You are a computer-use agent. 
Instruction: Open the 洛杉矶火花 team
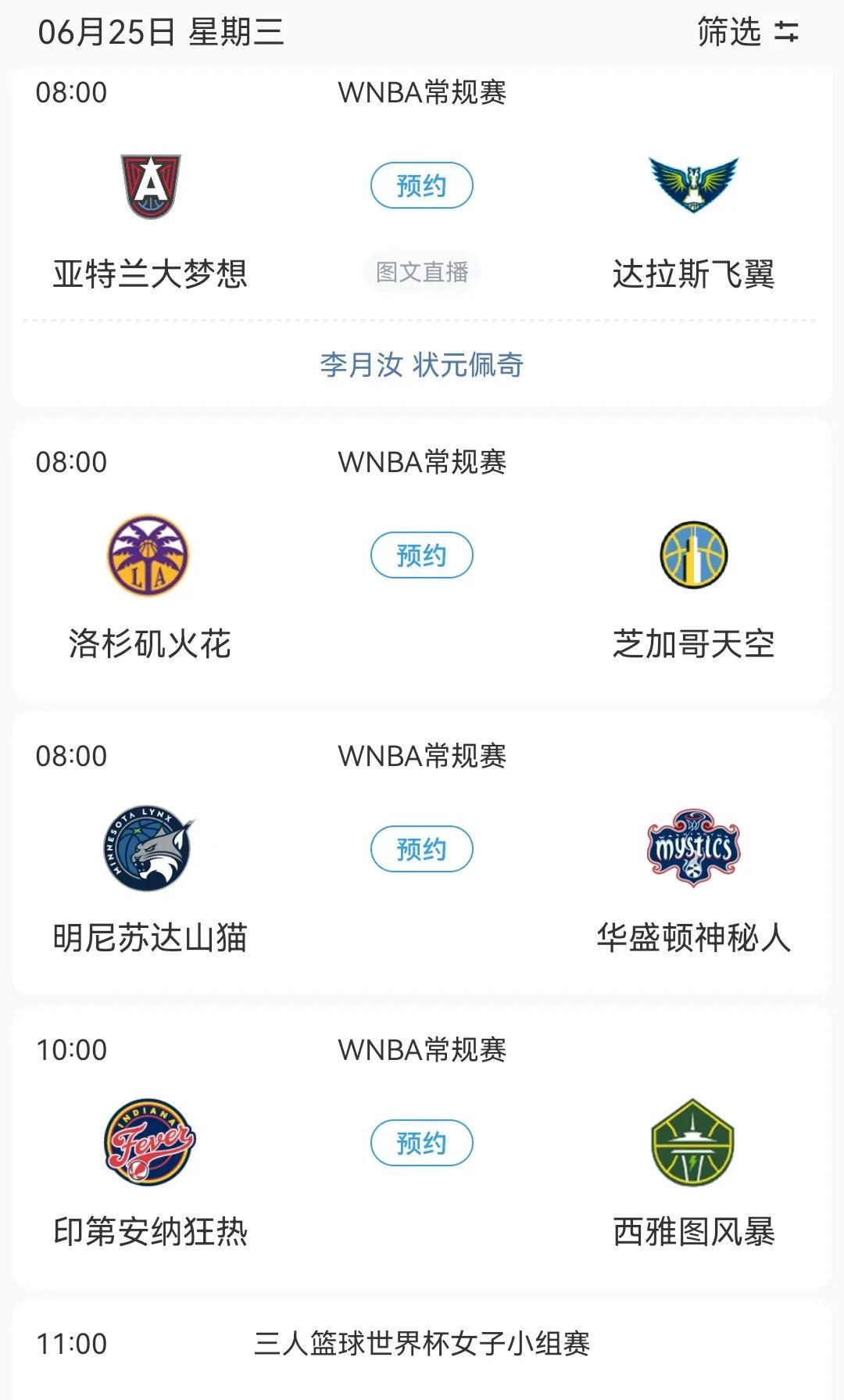click(149, 588)
